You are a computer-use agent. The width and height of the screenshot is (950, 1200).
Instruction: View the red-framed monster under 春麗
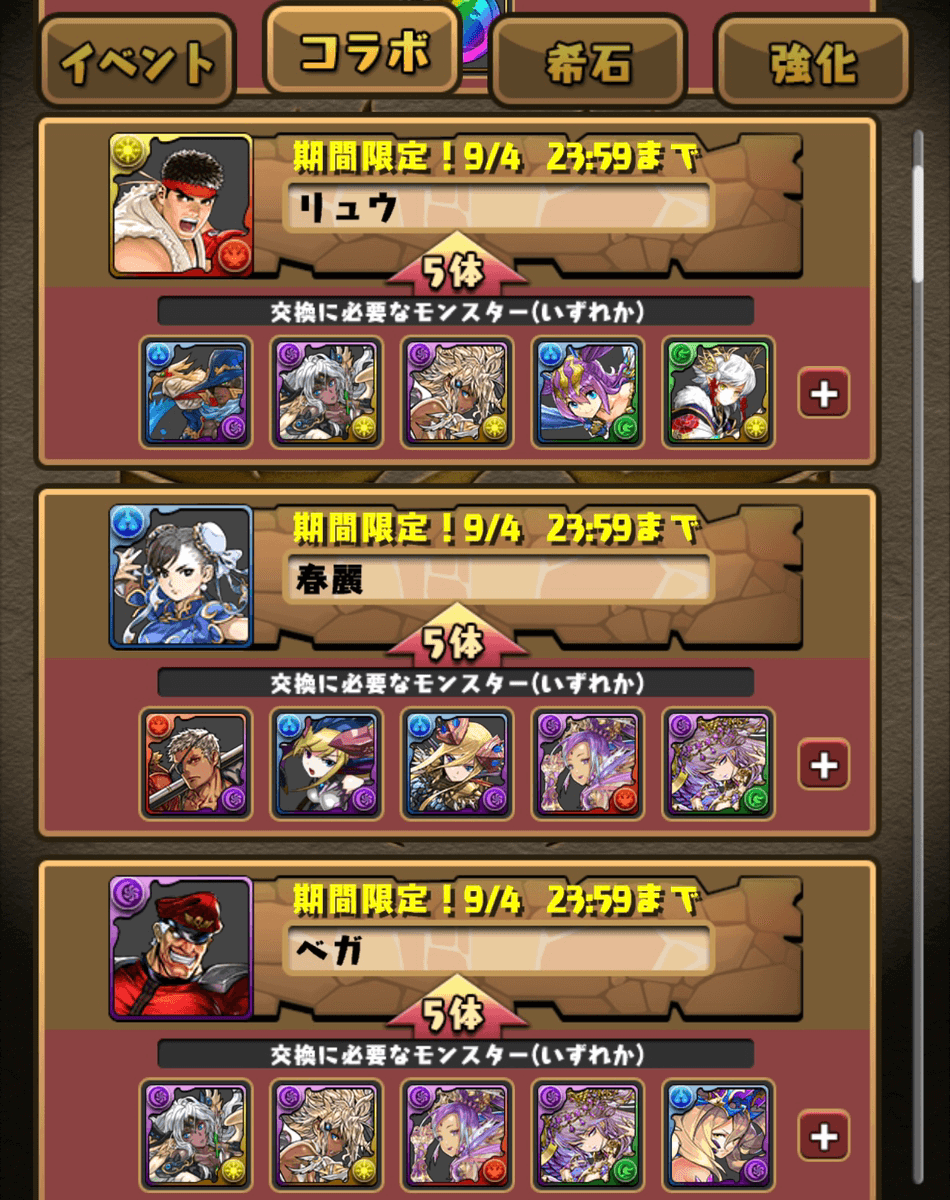(196, 762)
